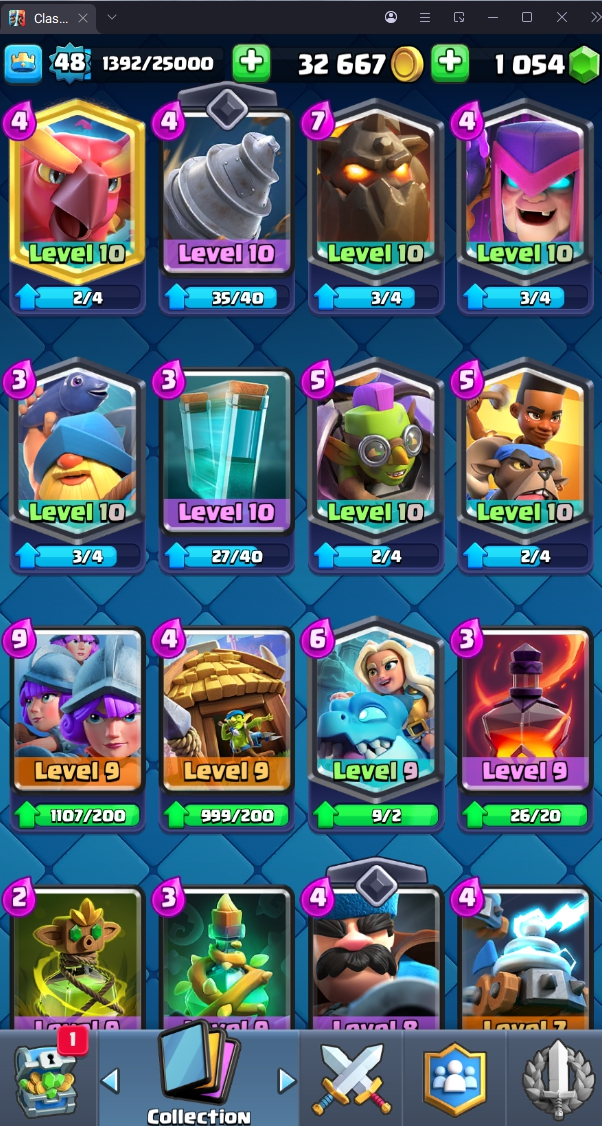Open the Fisherman card
The width and height of the screenshot is (602, 1126).
(x=77, y=450)
